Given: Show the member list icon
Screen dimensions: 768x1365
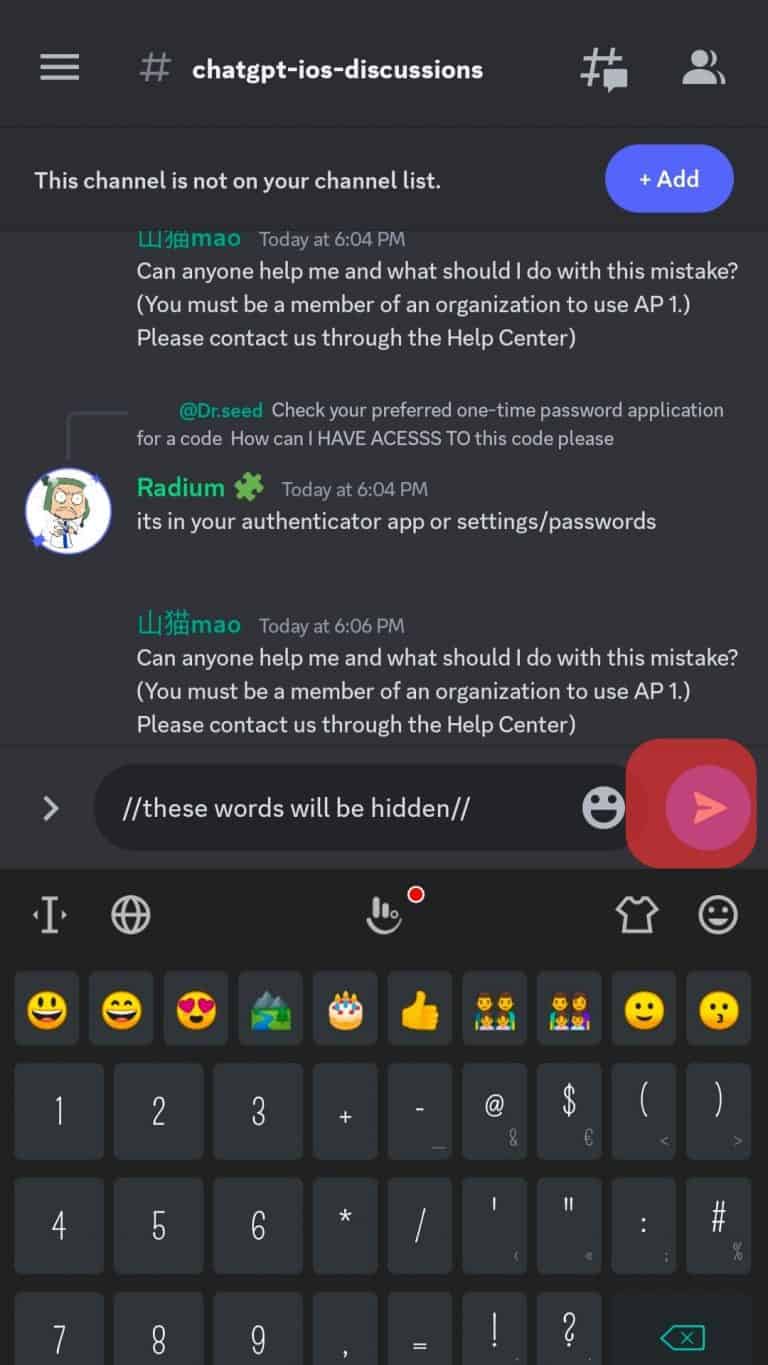Looking at the screenshot, I should pos(703,68).
